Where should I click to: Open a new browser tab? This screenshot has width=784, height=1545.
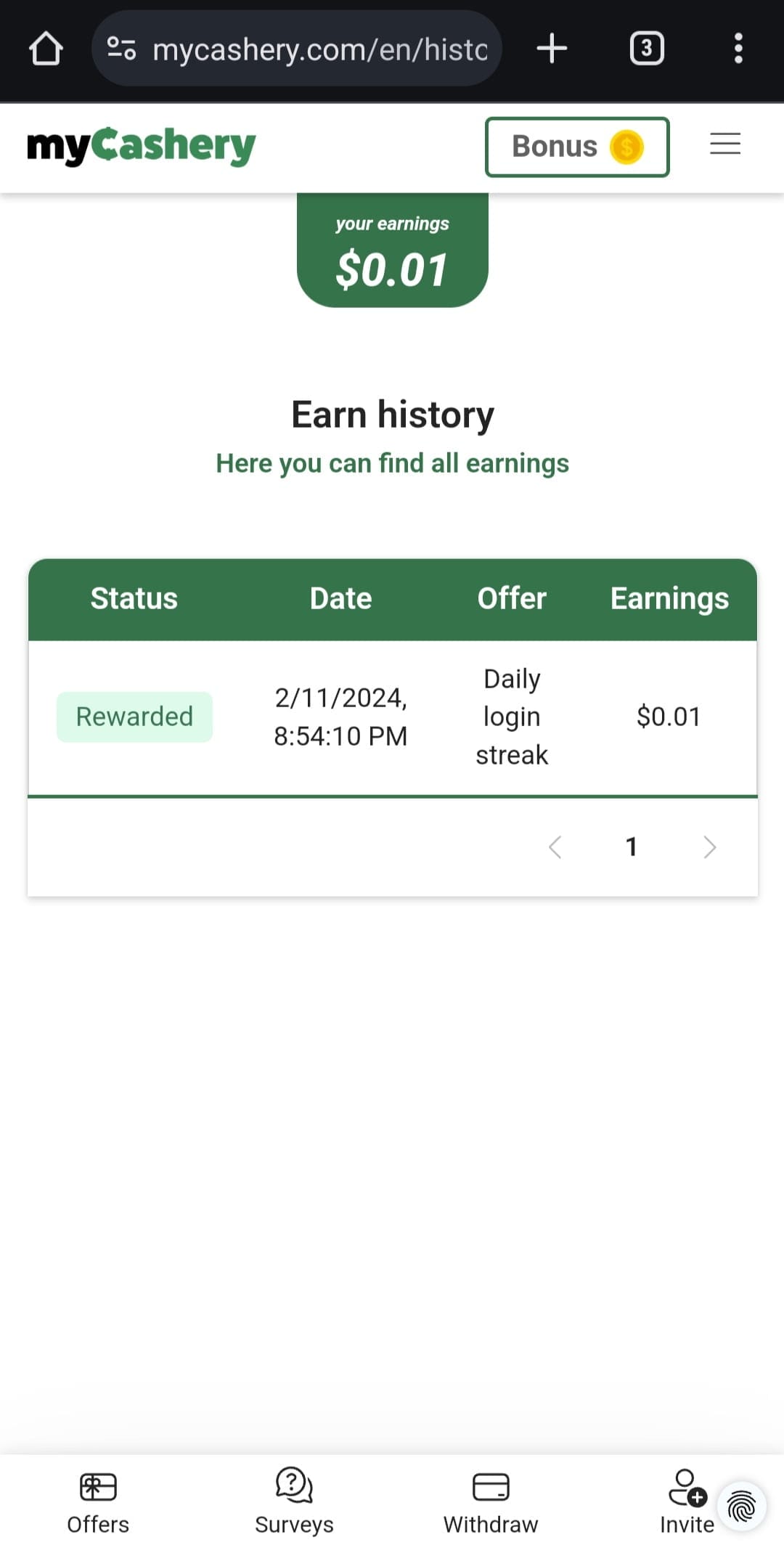[552, 49]
